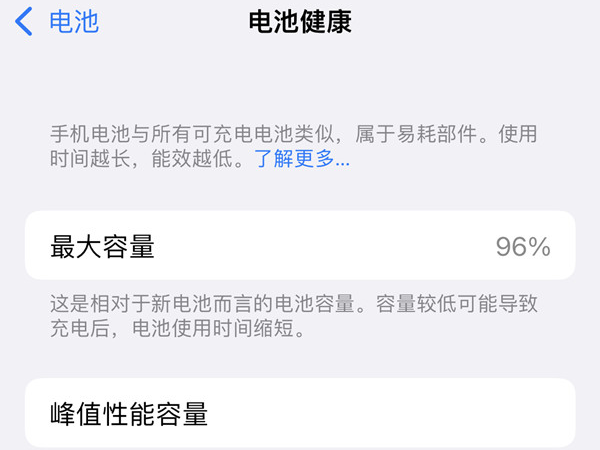600x450 pixels.
Task: Go back to the 电池 settings page
Action: pos(58,22)
